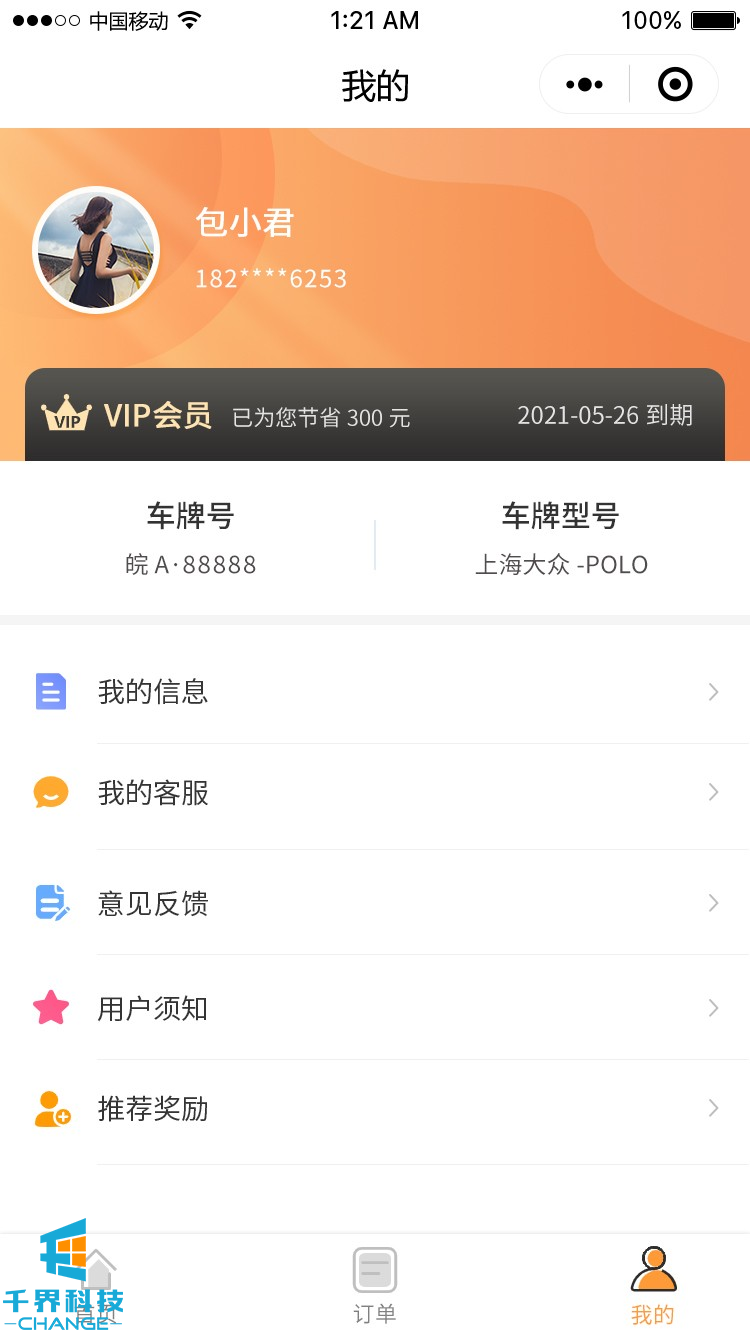Open 意见反馈 feedback row
Viewport: 750px width, 1334px height.
pos(375,904)
